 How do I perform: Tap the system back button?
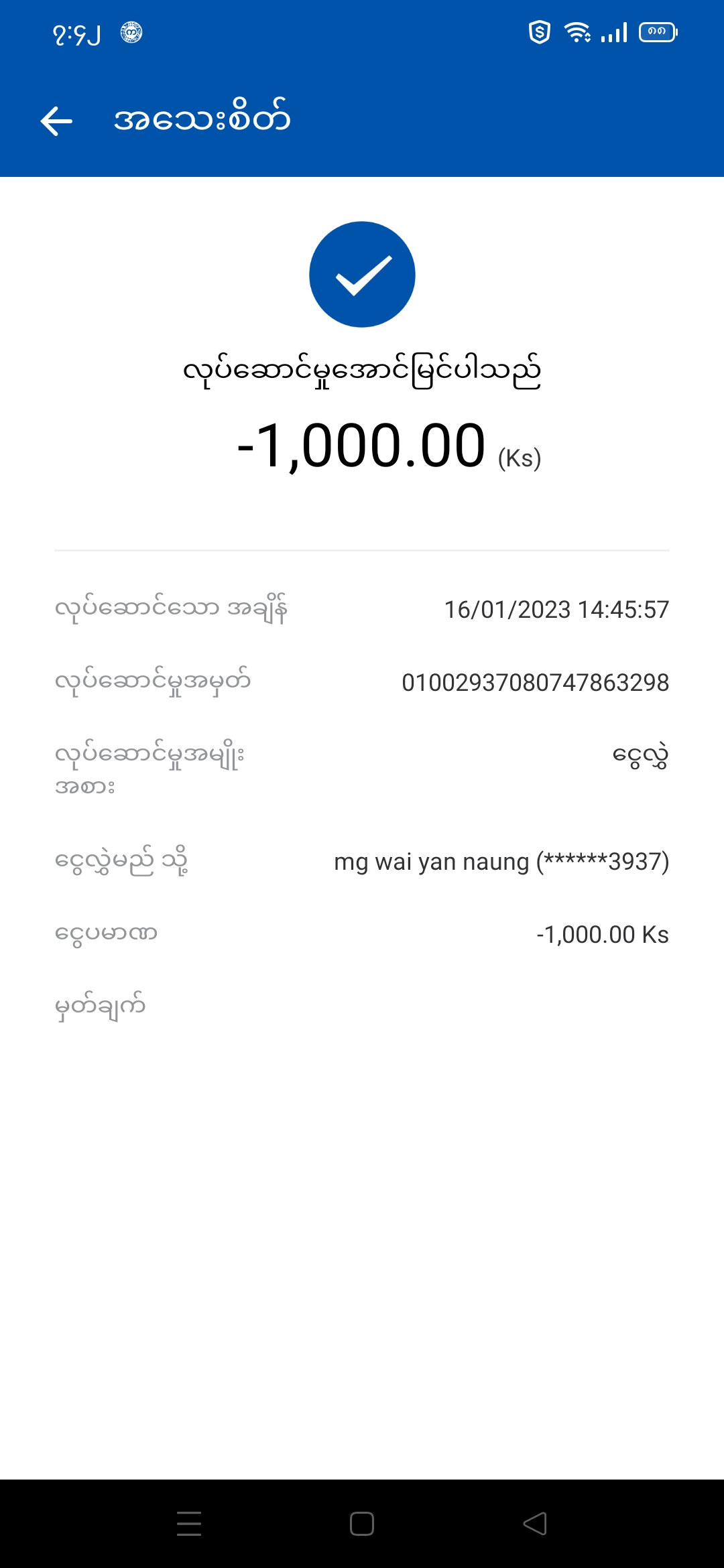(x=535, y=1524)
